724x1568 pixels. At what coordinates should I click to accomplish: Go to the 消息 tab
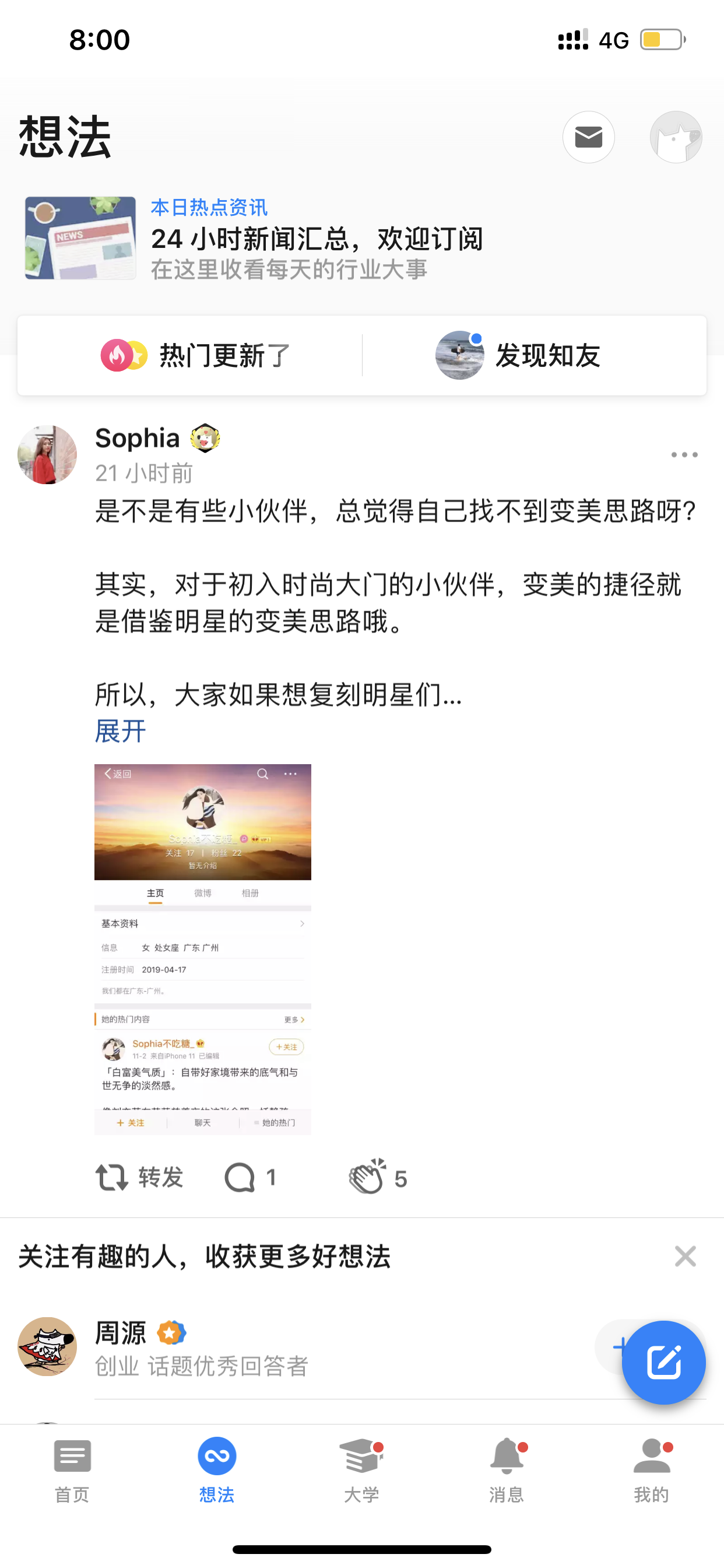click(x=507, y=1471)
